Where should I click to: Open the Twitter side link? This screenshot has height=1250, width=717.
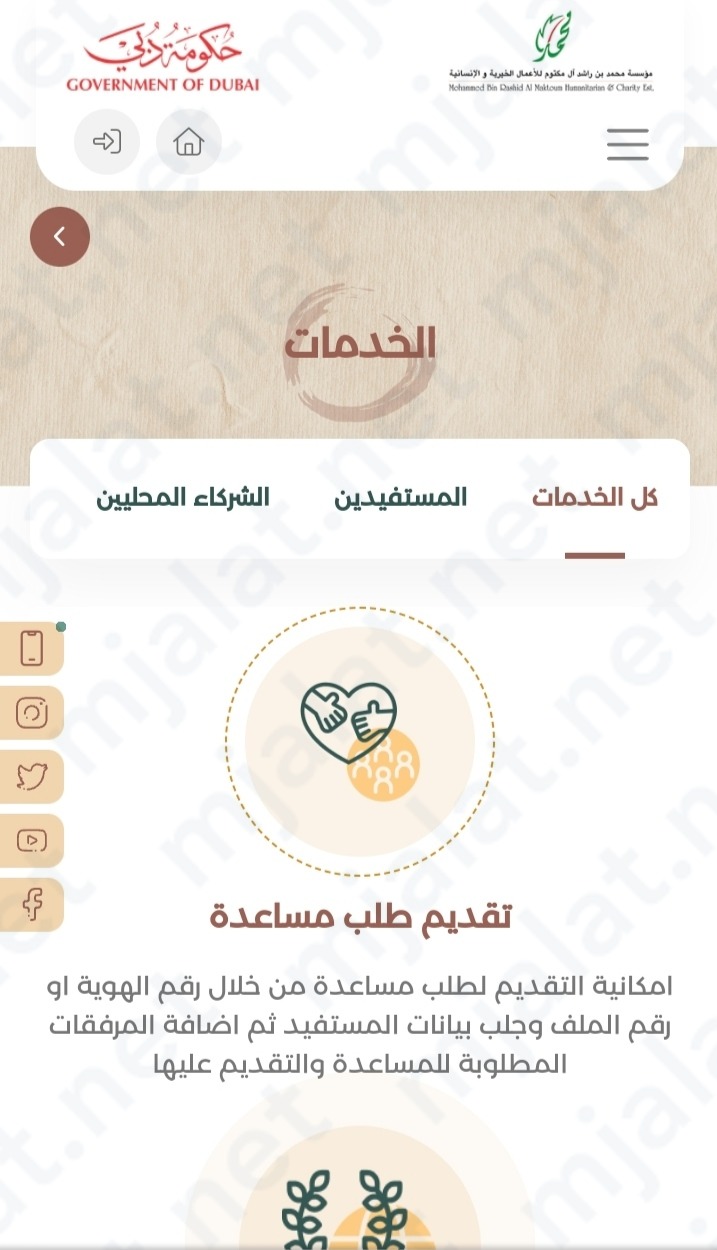(x=32, y=777)
